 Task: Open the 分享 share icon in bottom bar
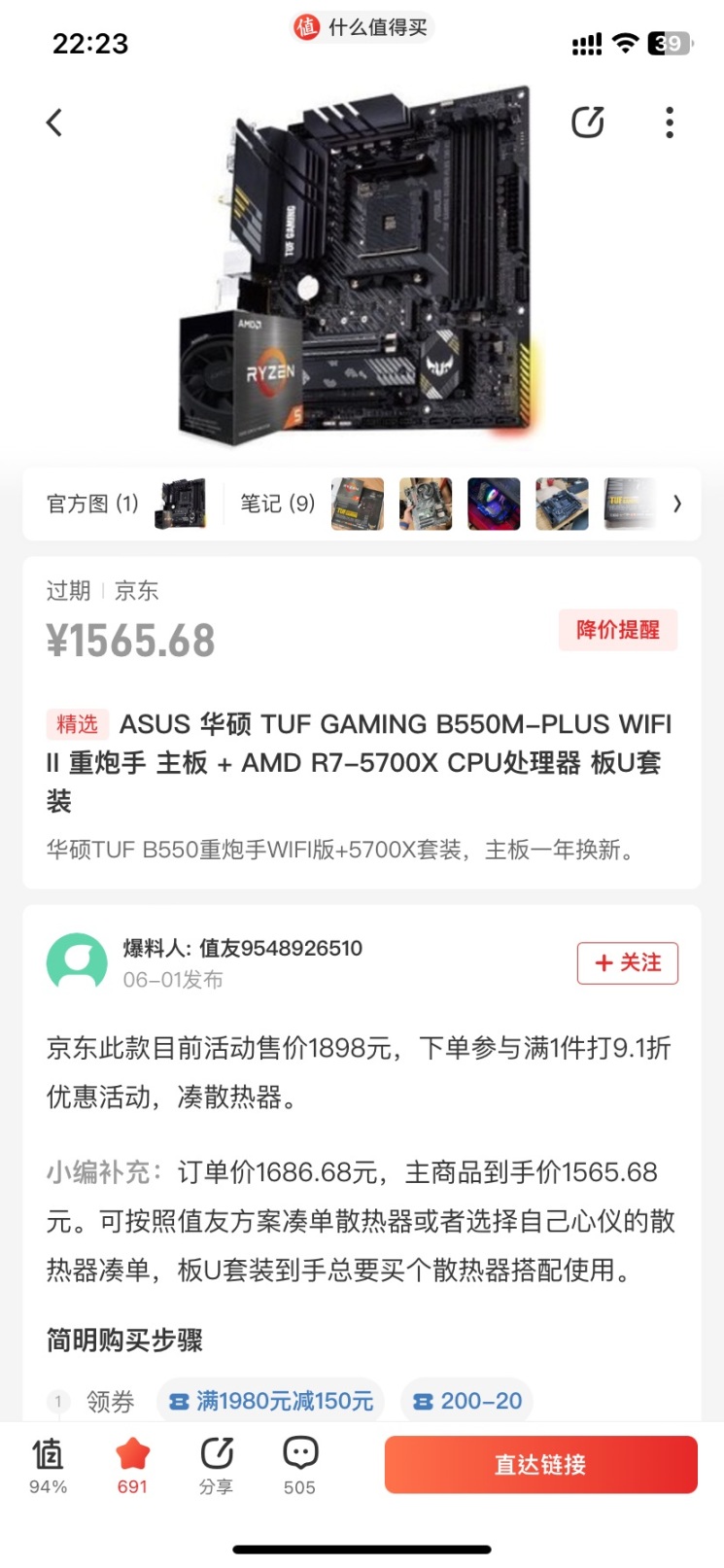coord(216,1454)
